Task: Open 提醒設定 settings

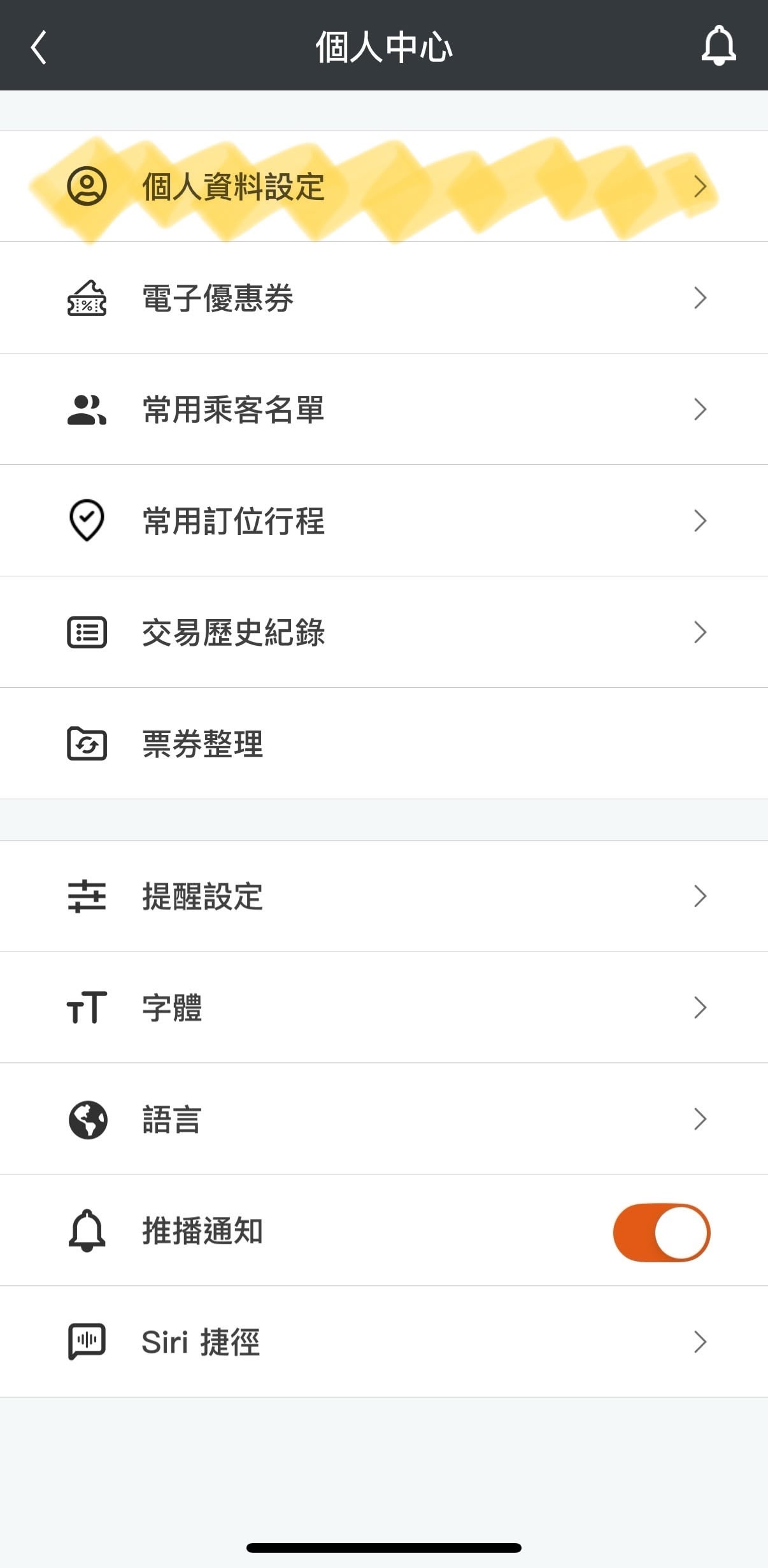Action: (x=383, y=896)
